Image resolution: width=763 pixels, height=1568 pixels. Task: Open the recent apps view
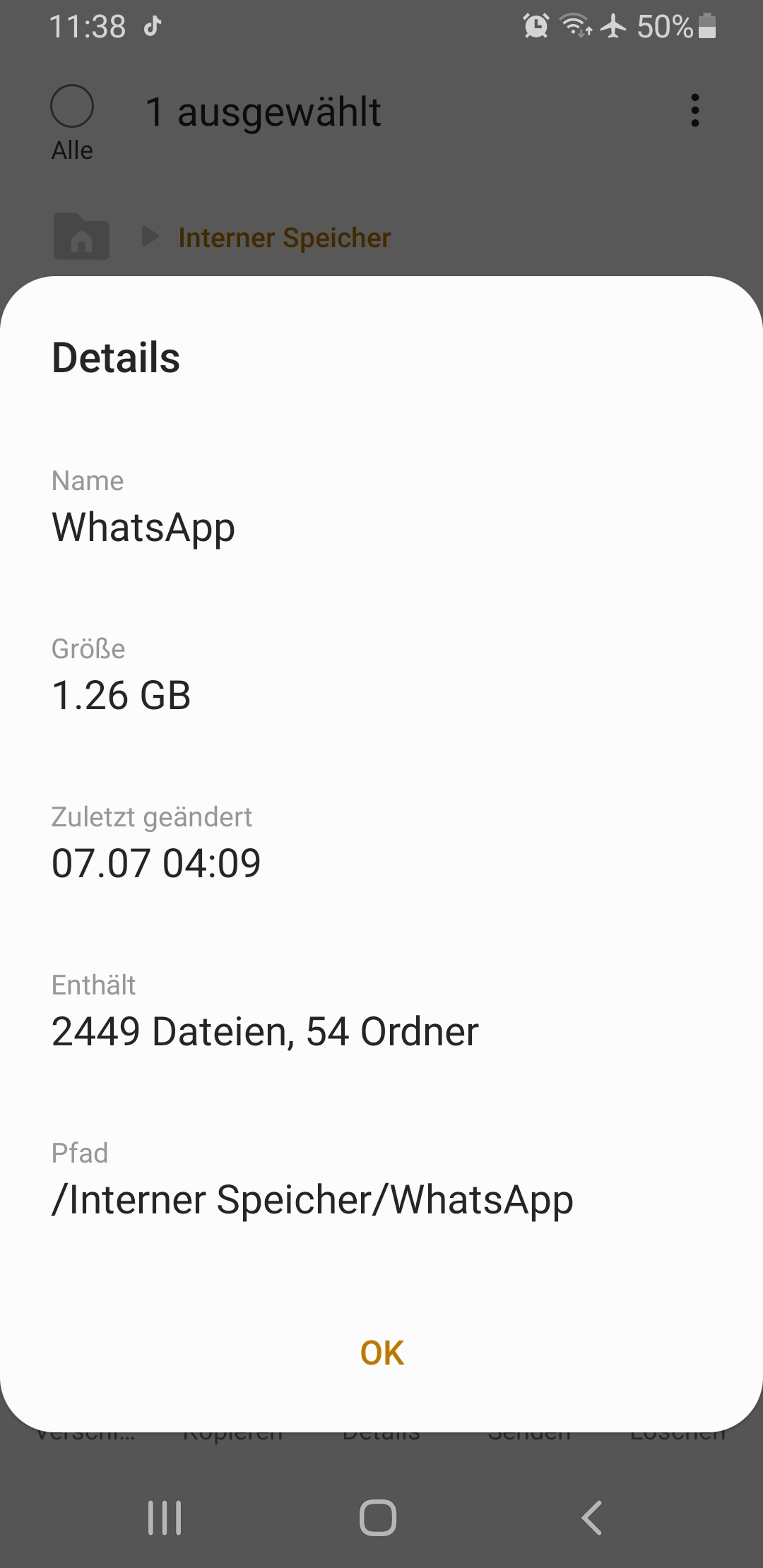(165, 1517)
